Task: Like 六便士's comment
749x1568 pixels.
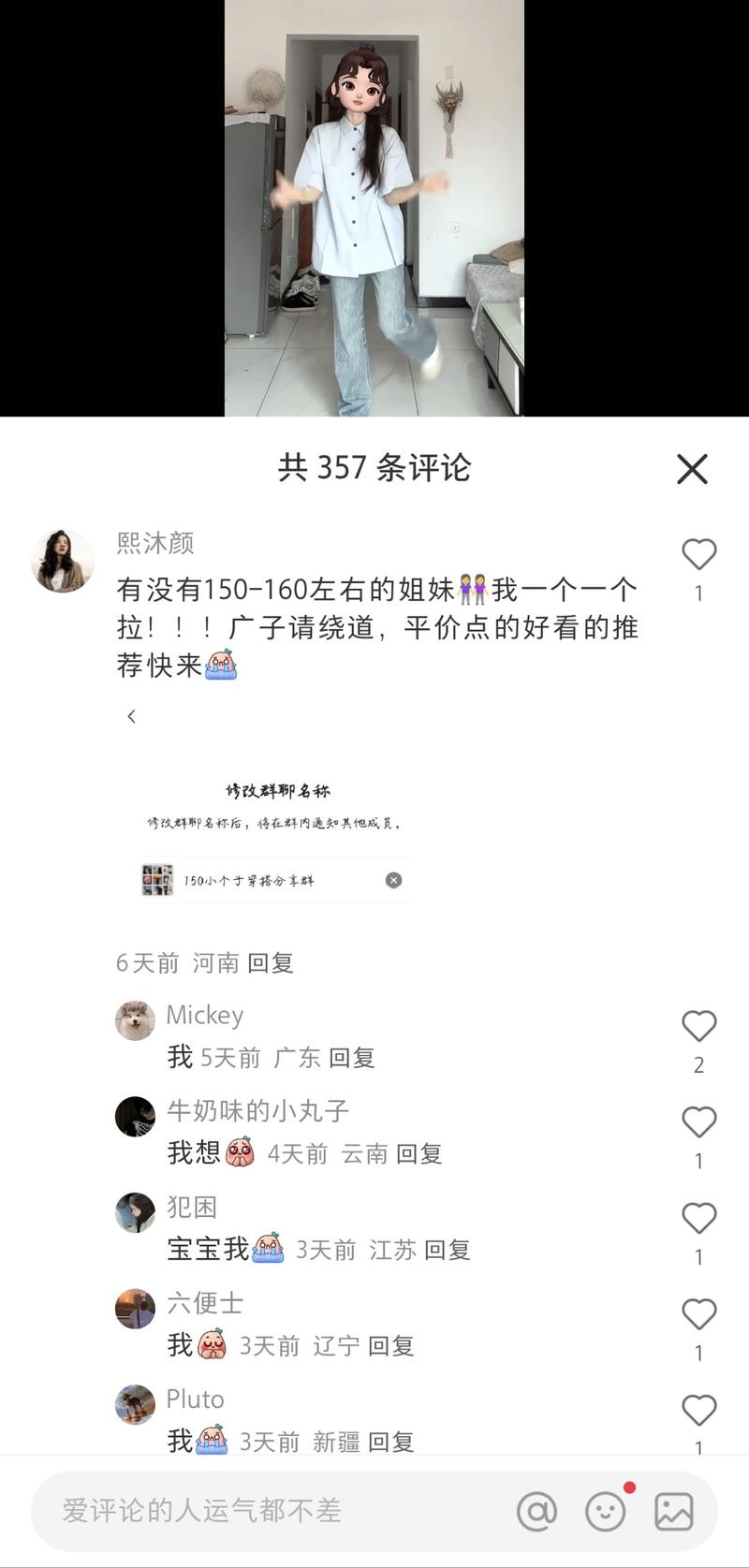Action: [699, 1313]
